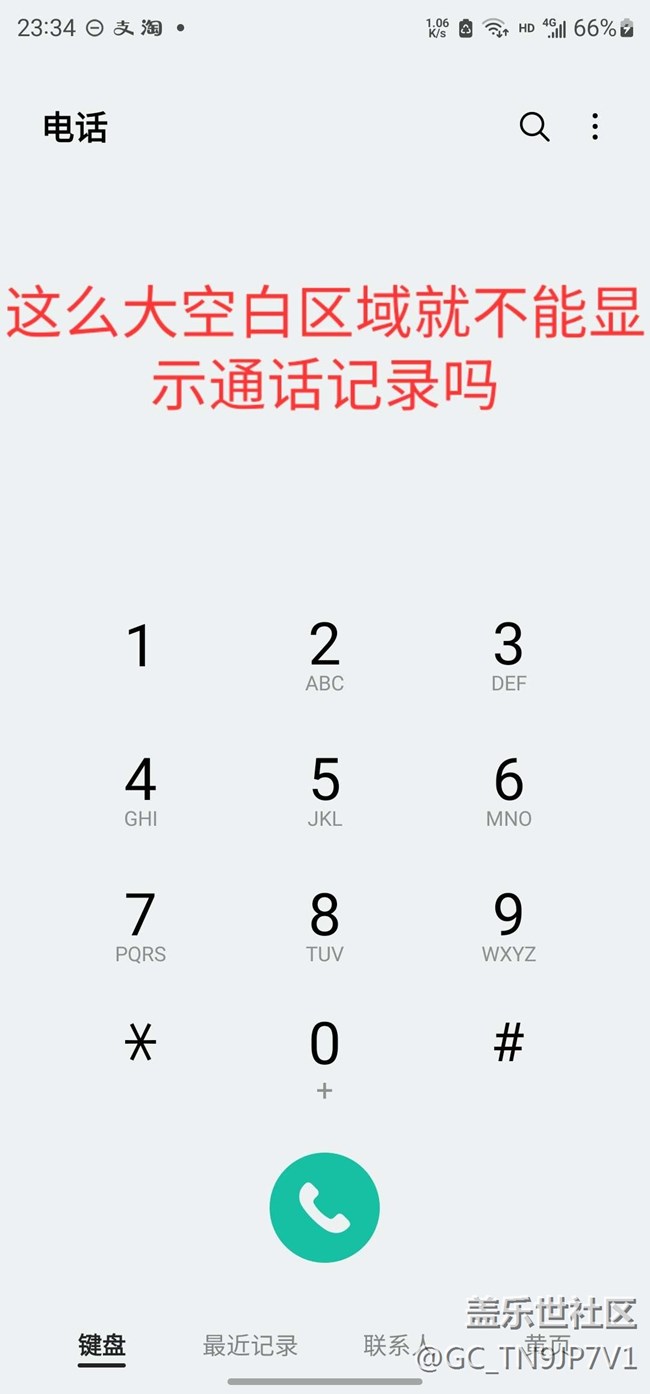Image resolution: width=650 pixels, height=1394 pixels.
Task: Enter digit 2 ABC
Action: (x=325, y=656)
